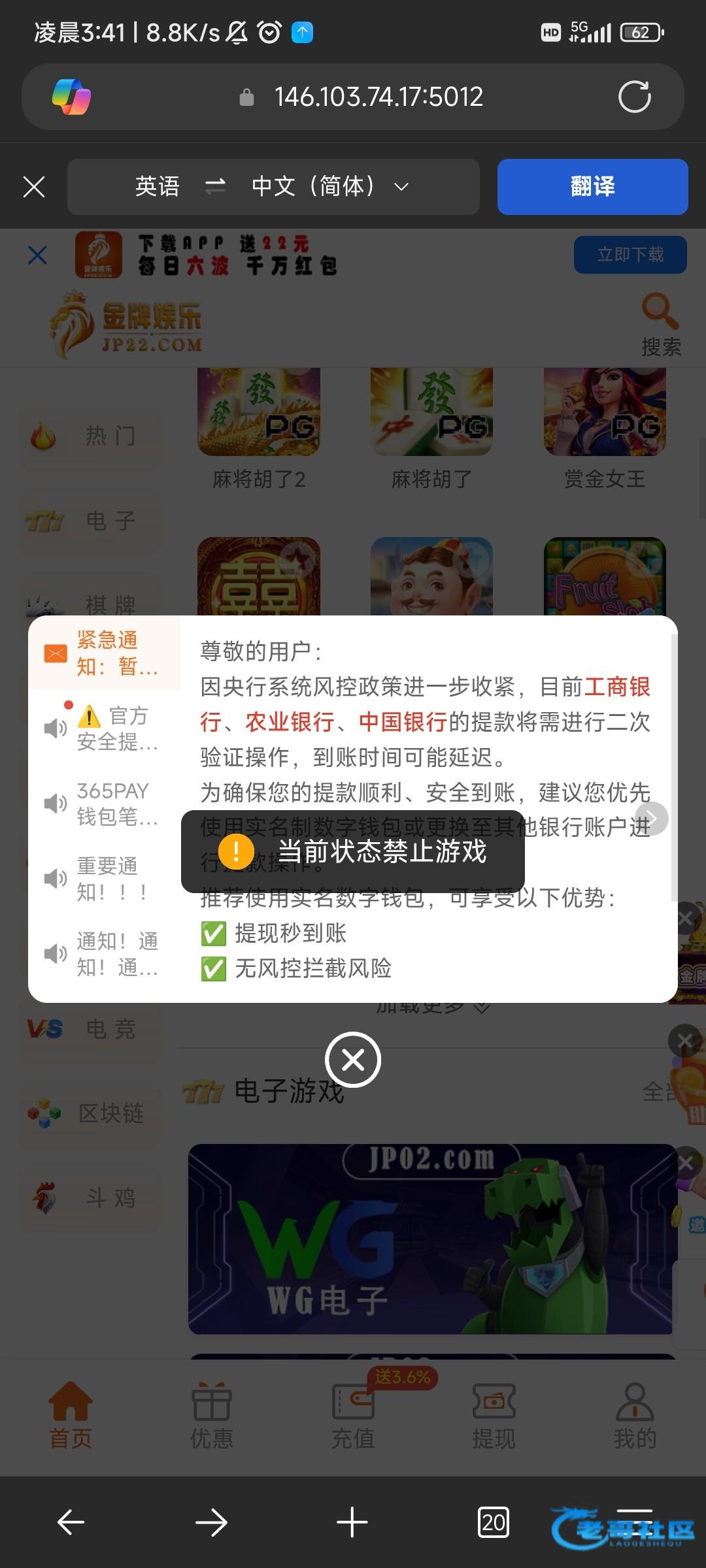
Task: Open the tab switcher showing 20 tabs
Action: (x=493, y=1522)
